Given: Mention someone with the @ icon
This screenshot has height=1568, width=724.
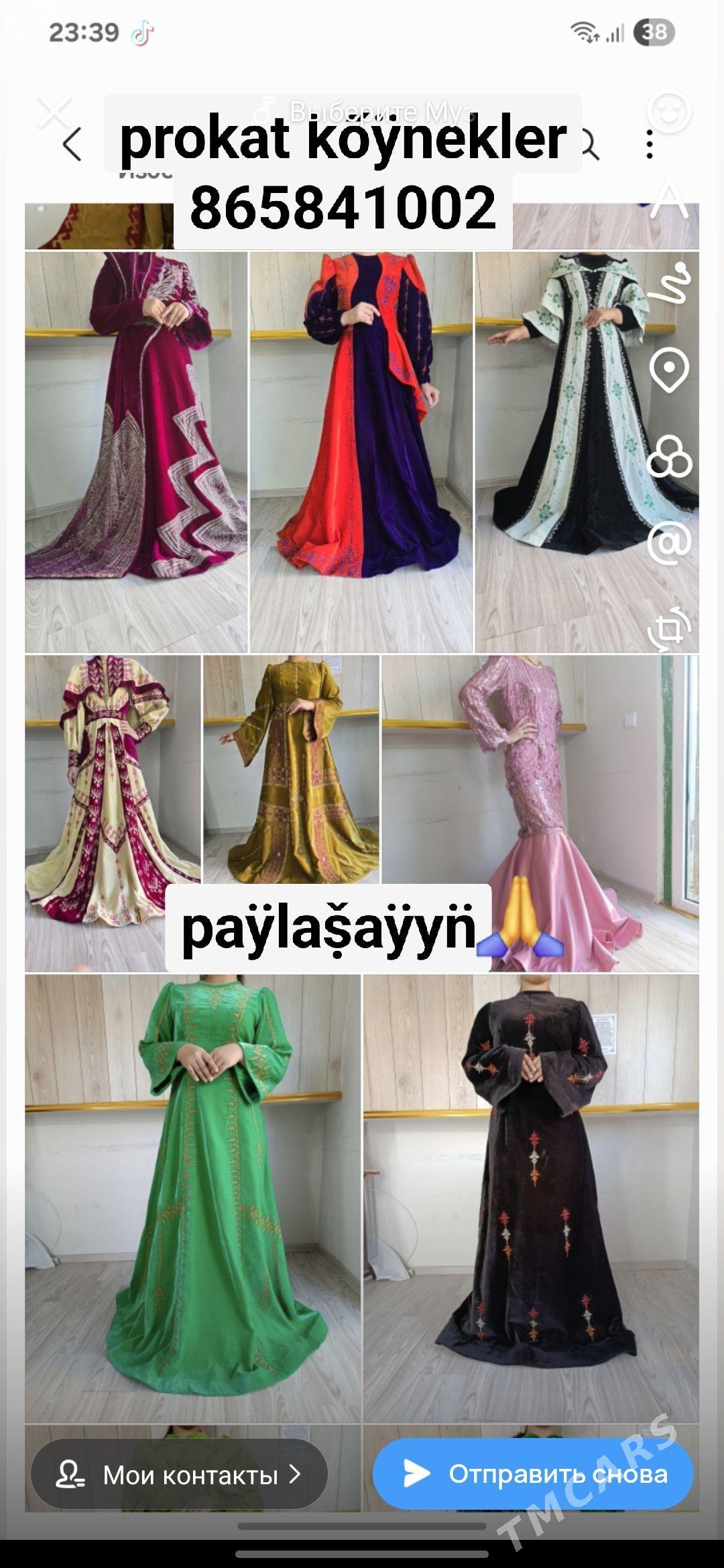Looking at the screenshot, I should pyautogui.click(x=669, y=542).
